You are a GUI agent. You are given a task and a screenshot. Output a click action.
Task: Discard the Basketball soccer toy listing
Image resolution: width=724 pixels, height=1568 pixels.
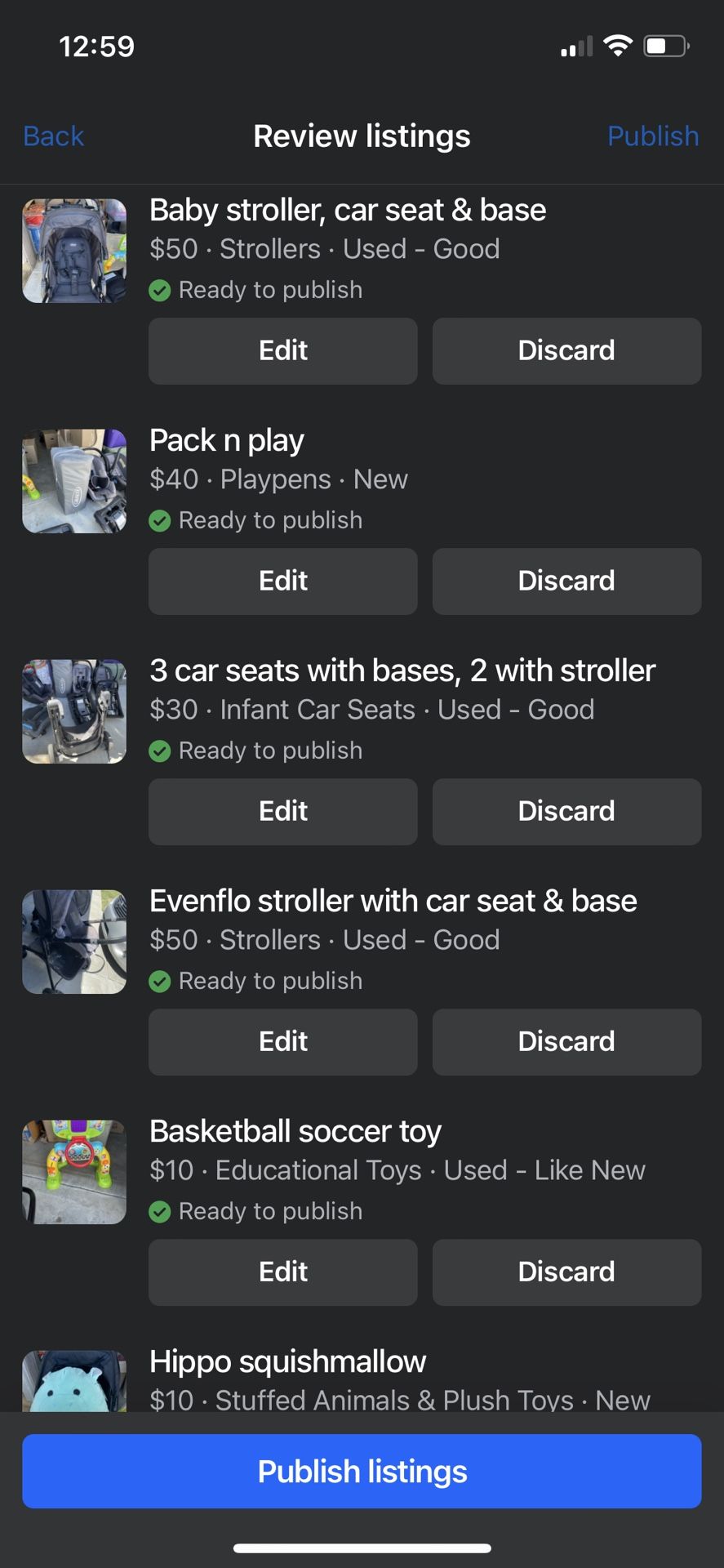[566, 1272]
